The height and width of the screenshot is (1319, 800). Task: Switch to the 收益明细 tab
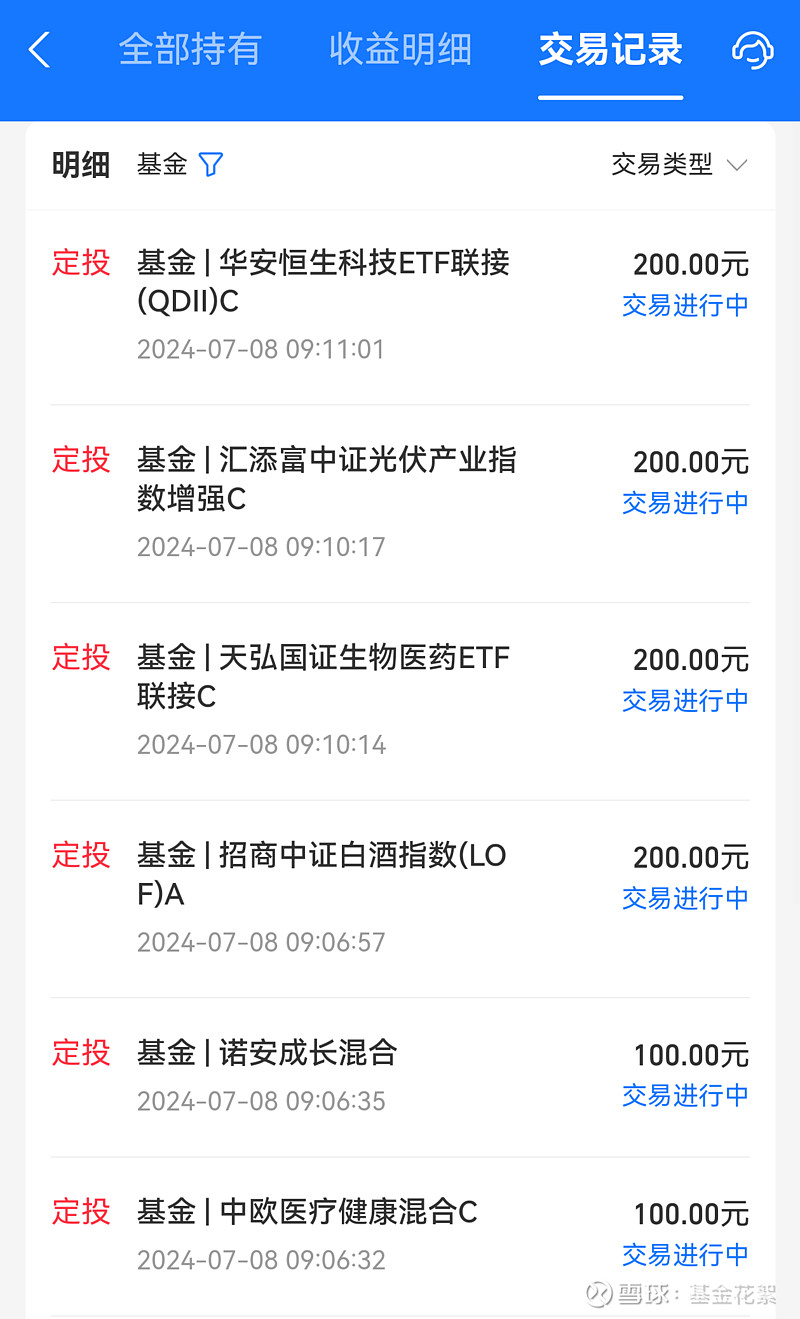(400, 49)
